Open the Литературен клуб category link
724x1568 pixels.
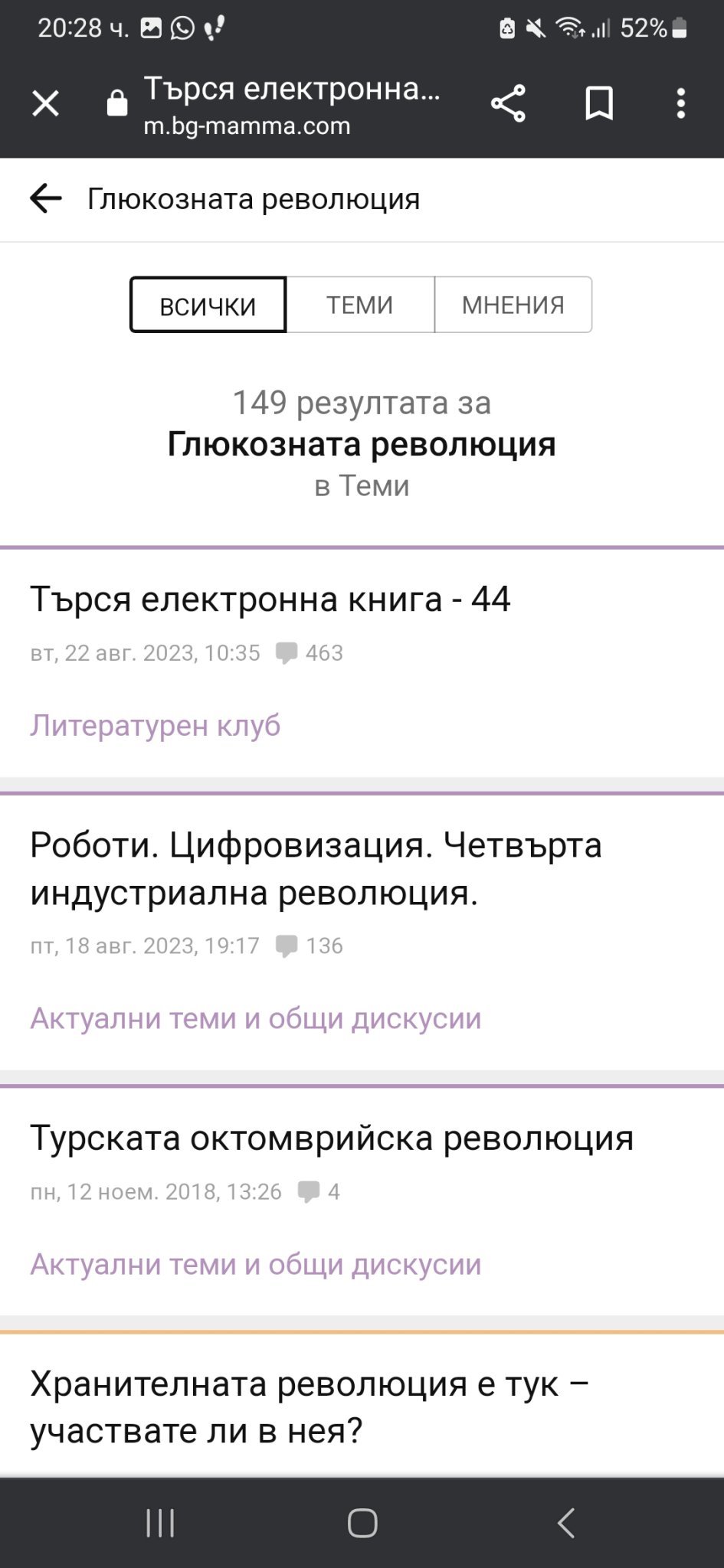[x=156, y=725]
